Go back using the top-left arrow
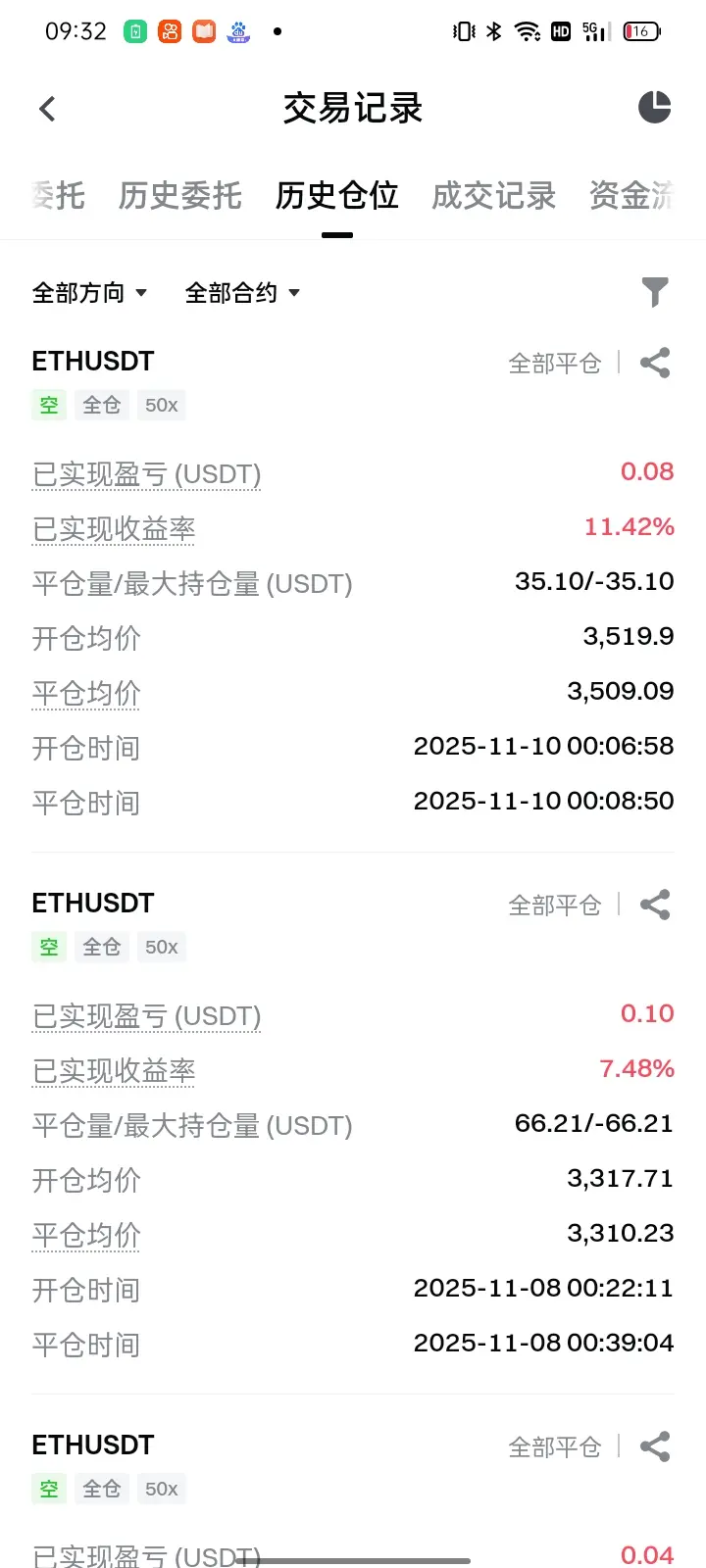Screen dimensions: 706x1568 click(47, 108)
